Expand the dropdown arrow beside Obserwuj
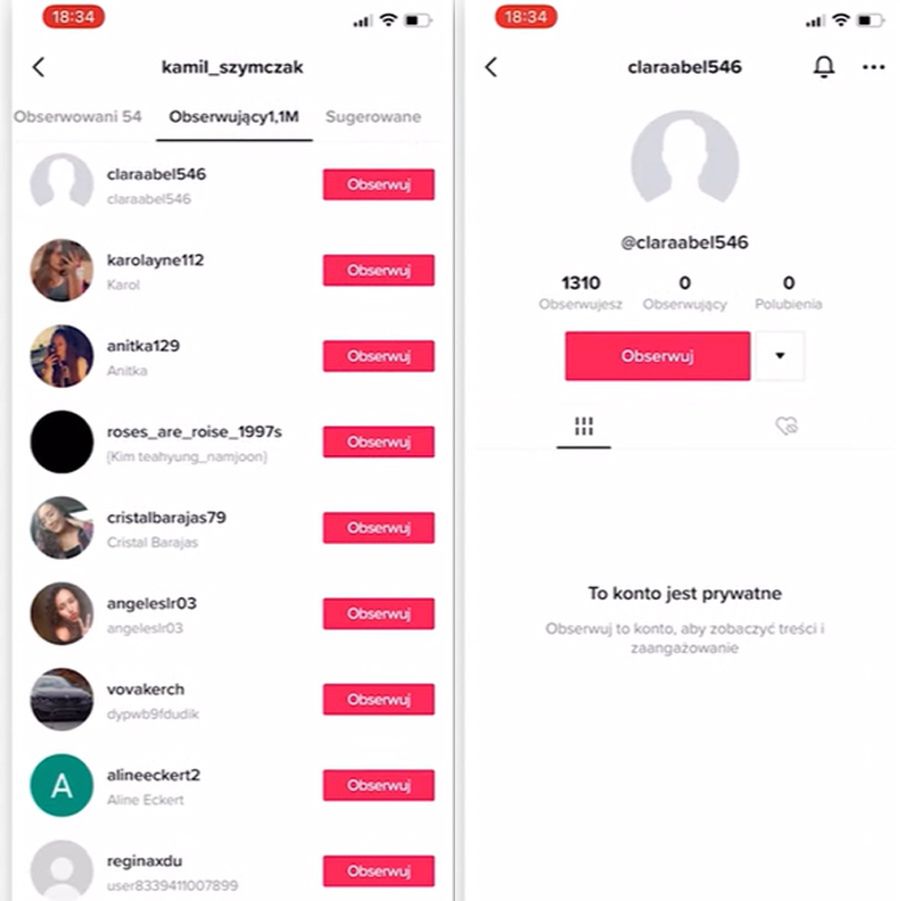 pos(780,356)
